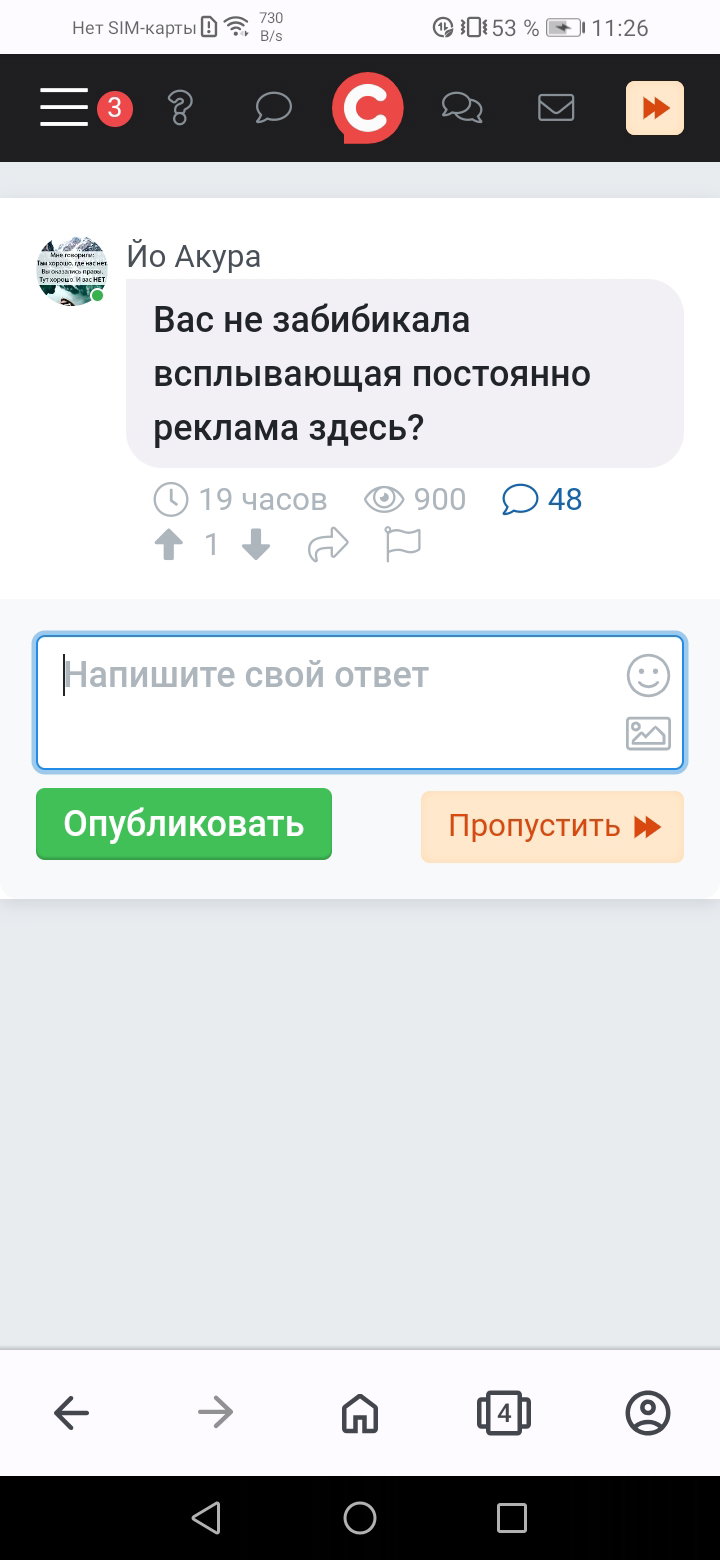Viewport: 720px width, 1560px height.
Task: Go to the browser home page
Action: pos(360,1413)
